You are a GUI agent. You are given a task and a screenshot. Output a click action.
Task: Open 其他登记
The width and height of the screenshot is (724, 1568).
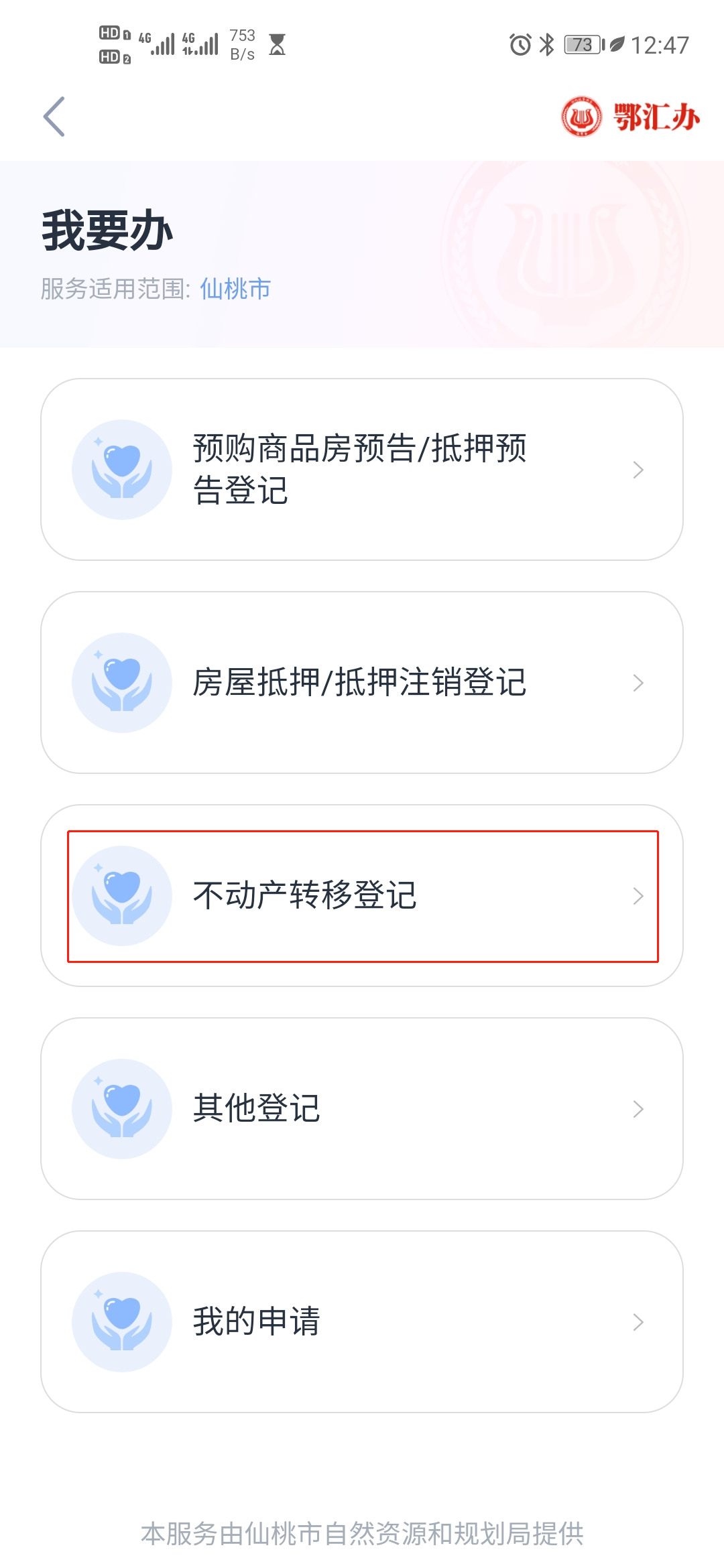coord(362,1108)
